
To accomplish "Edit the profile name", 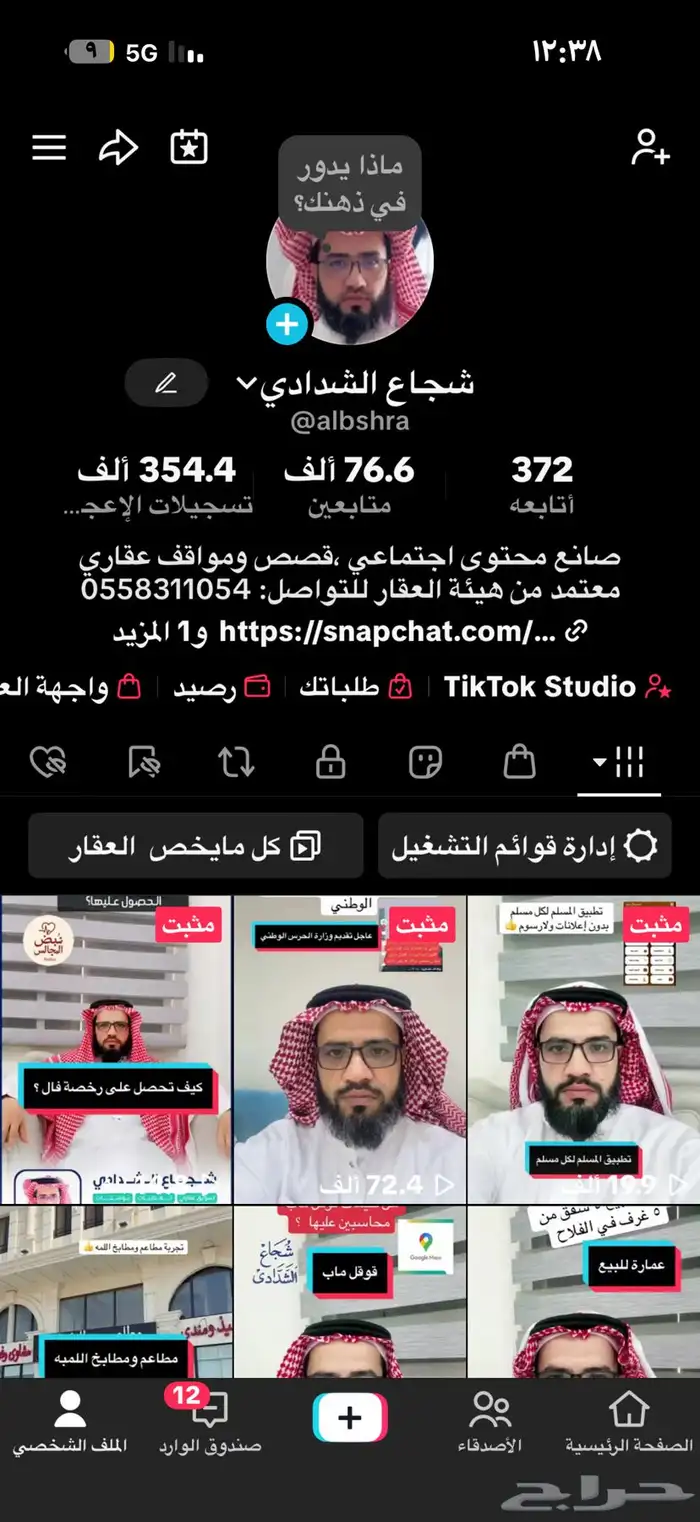I will [166, 383].
